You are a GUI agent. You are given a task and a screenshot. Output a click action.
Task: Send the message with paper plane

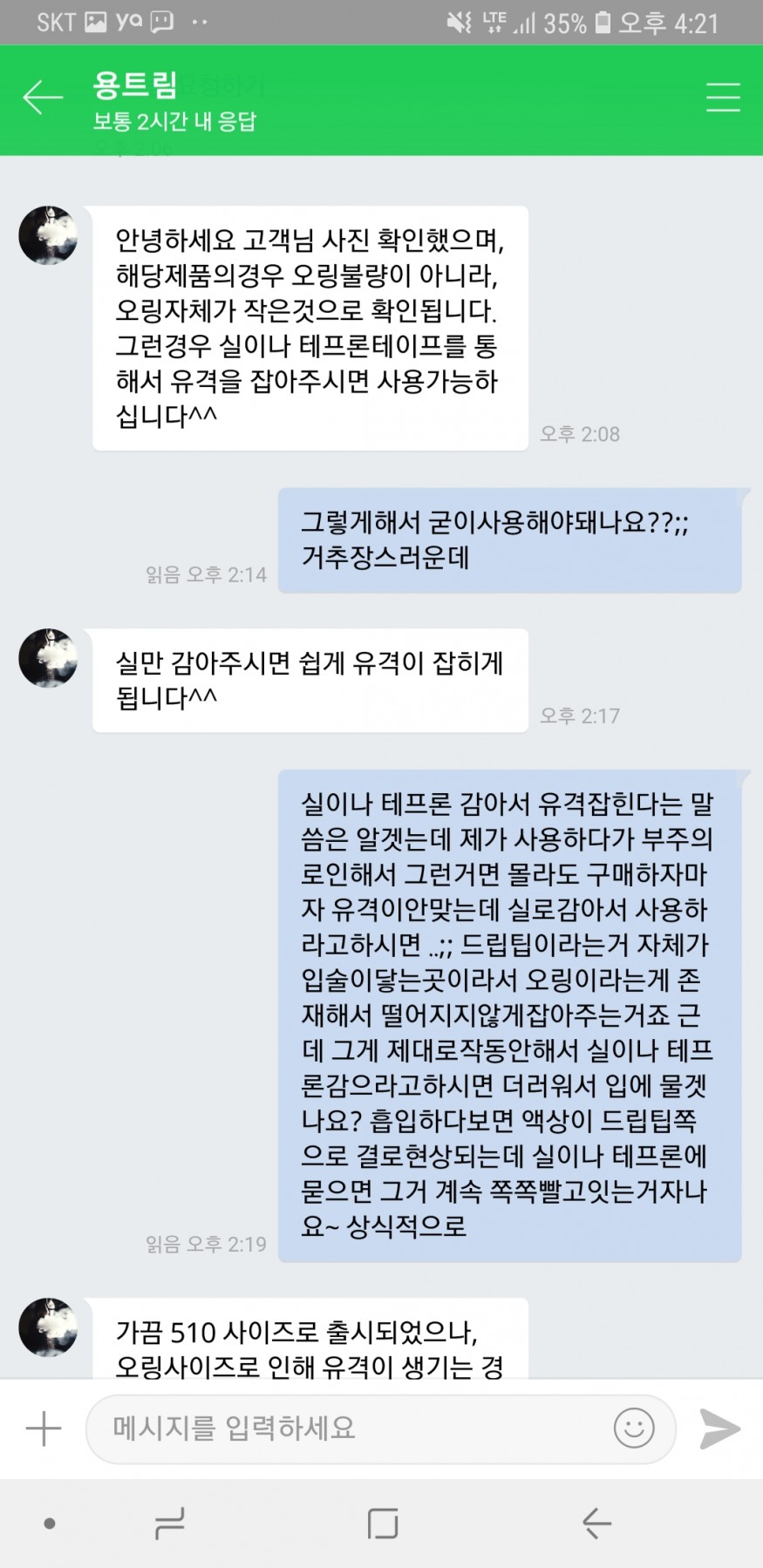[x=719, y=1429]
